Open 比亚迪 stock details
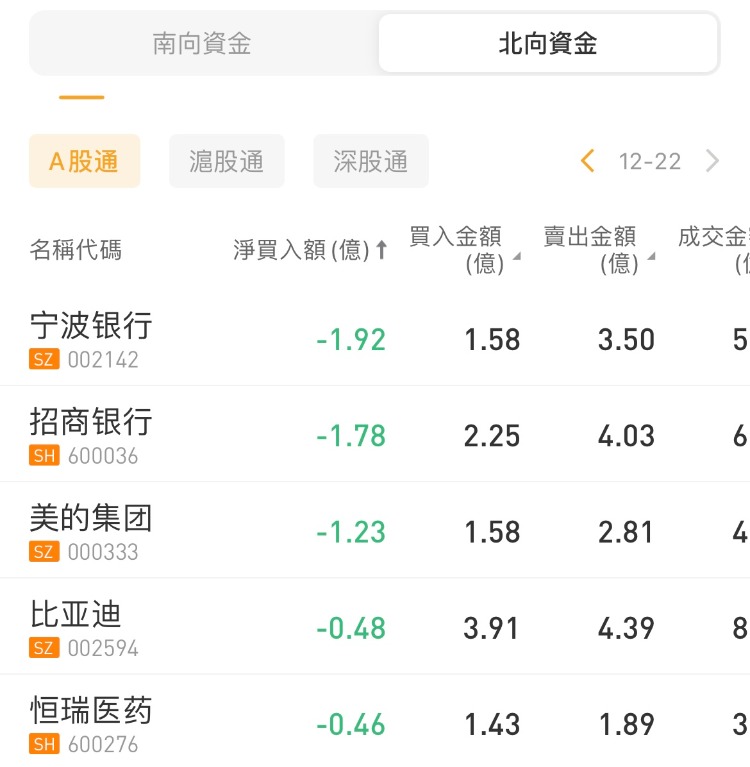 78,626
